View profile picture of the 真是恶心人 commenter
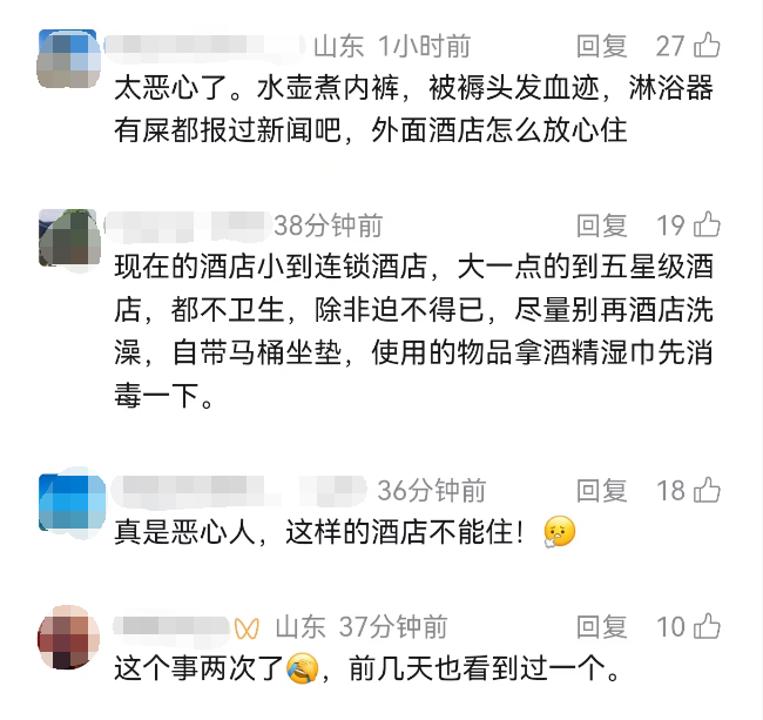 (x=70, y=503)
